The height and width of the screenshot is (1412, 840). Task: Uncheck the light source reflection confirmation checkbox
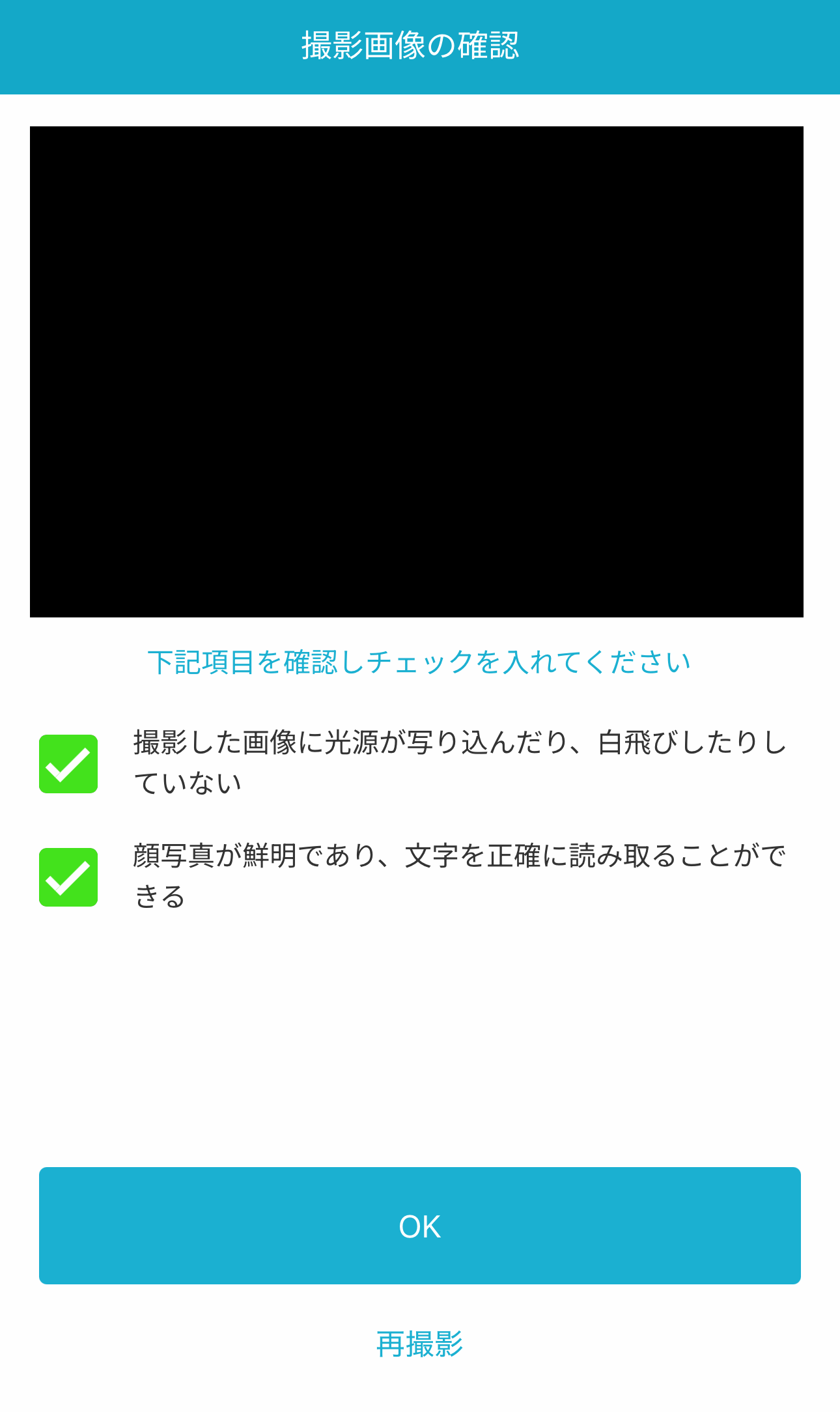68,764
